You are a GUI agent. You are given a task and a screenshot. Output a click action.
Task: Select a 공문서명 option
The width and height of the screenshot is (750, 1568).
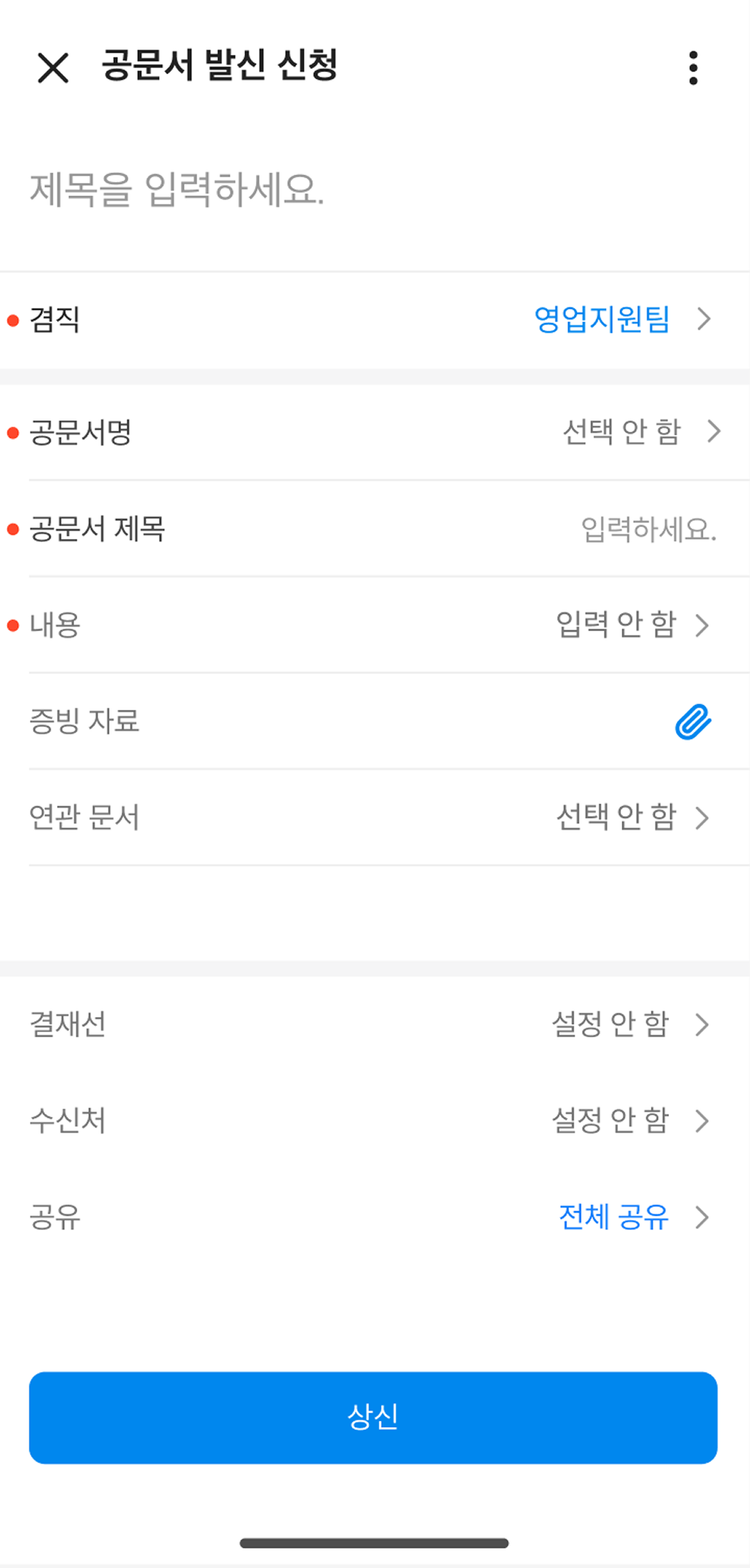[640, 432]
